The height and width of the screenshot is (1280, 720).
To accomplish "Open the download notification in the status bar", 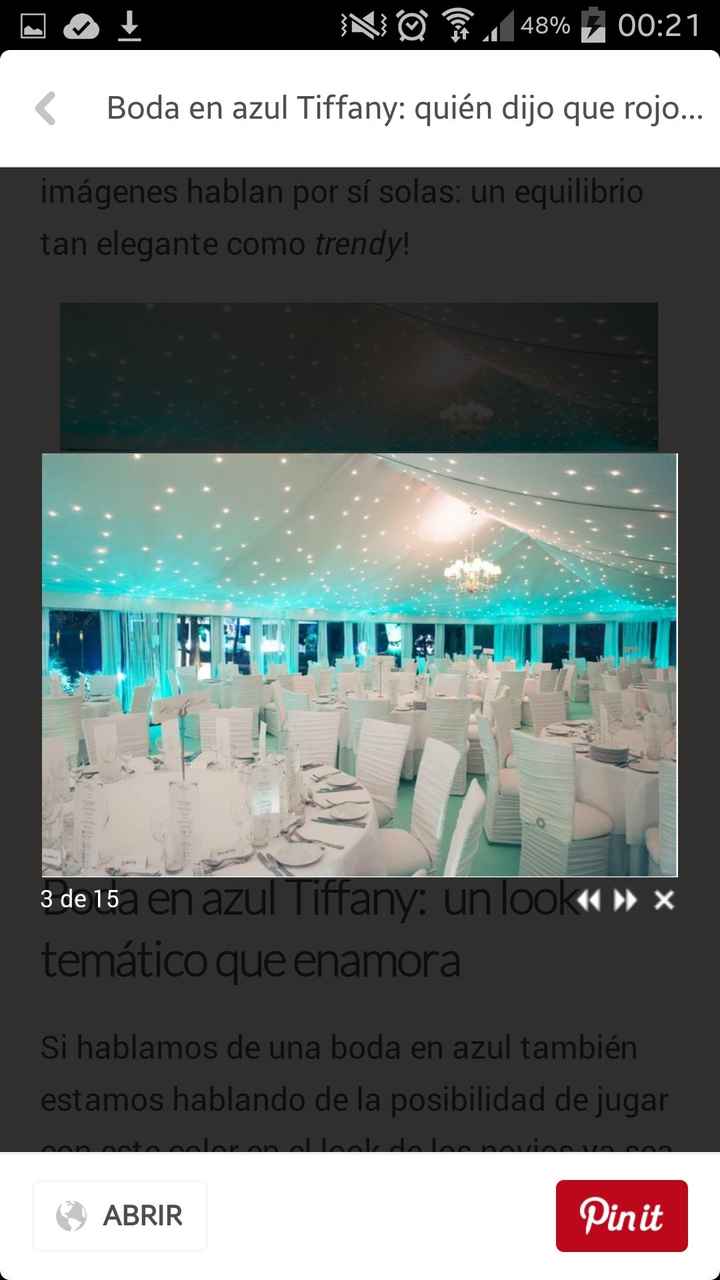I will pos(128,26).
